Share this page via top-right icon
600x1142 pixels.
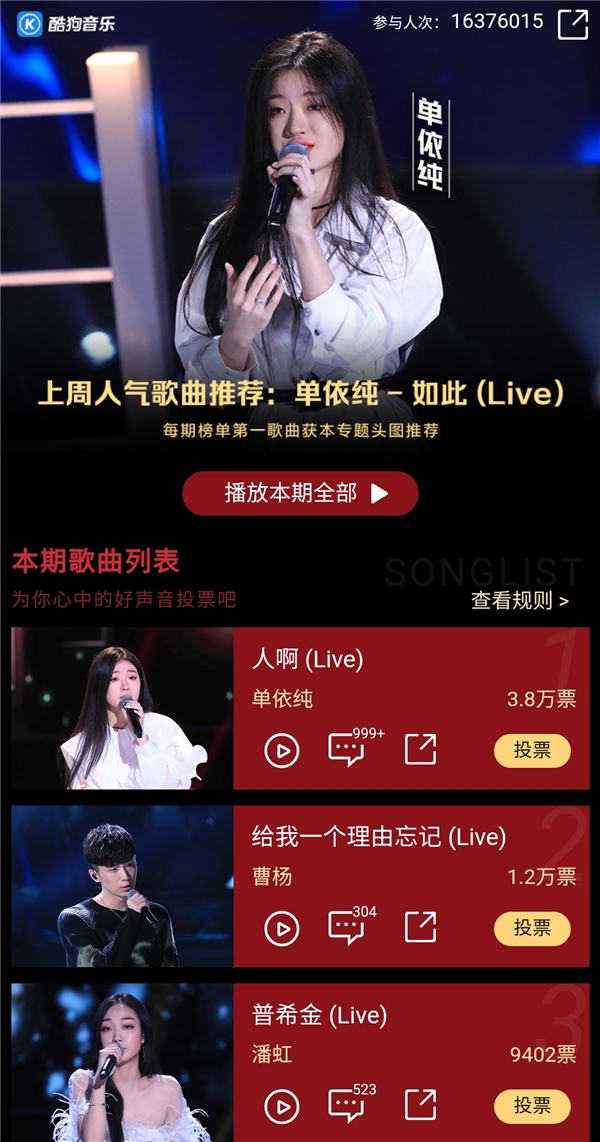pyautogui.click(x=573, y=24)
